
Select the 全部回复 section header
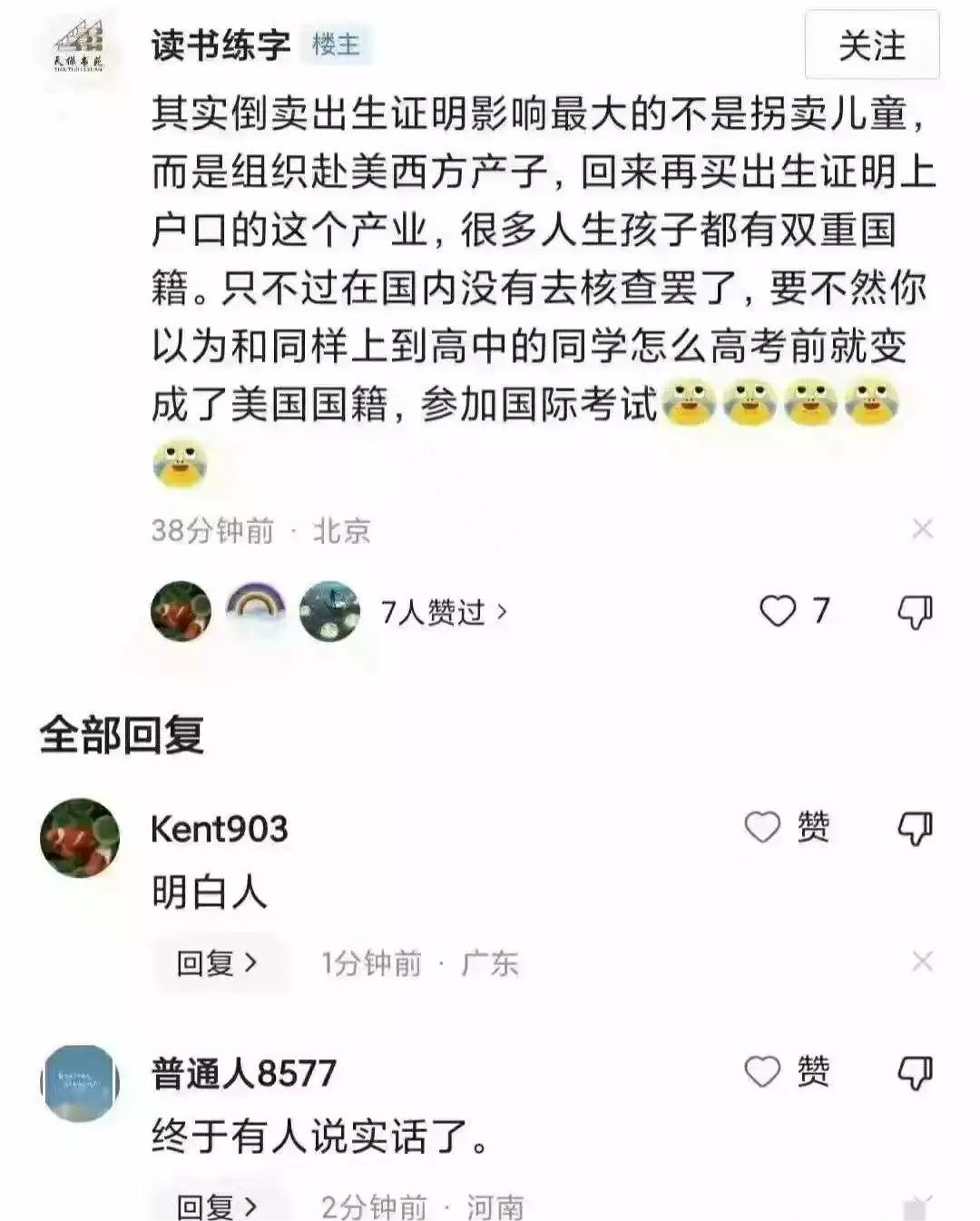point(122,735)
